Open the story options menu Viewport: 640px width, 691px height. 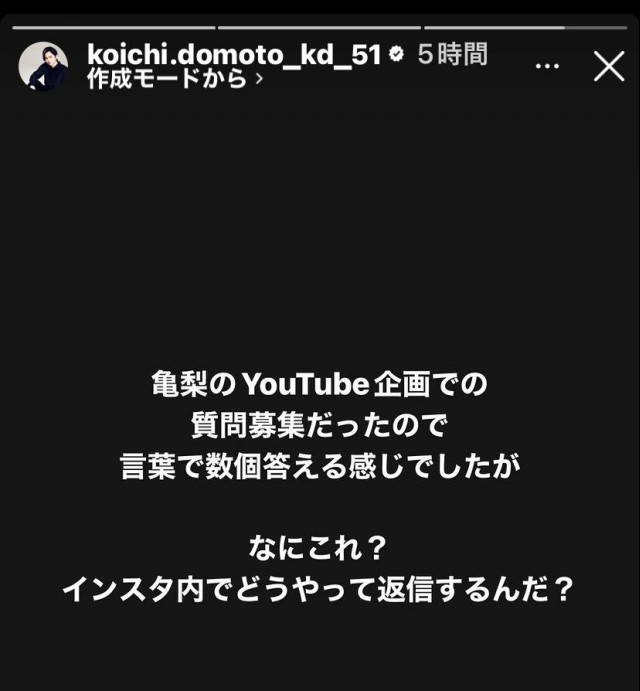click(547, 67)
